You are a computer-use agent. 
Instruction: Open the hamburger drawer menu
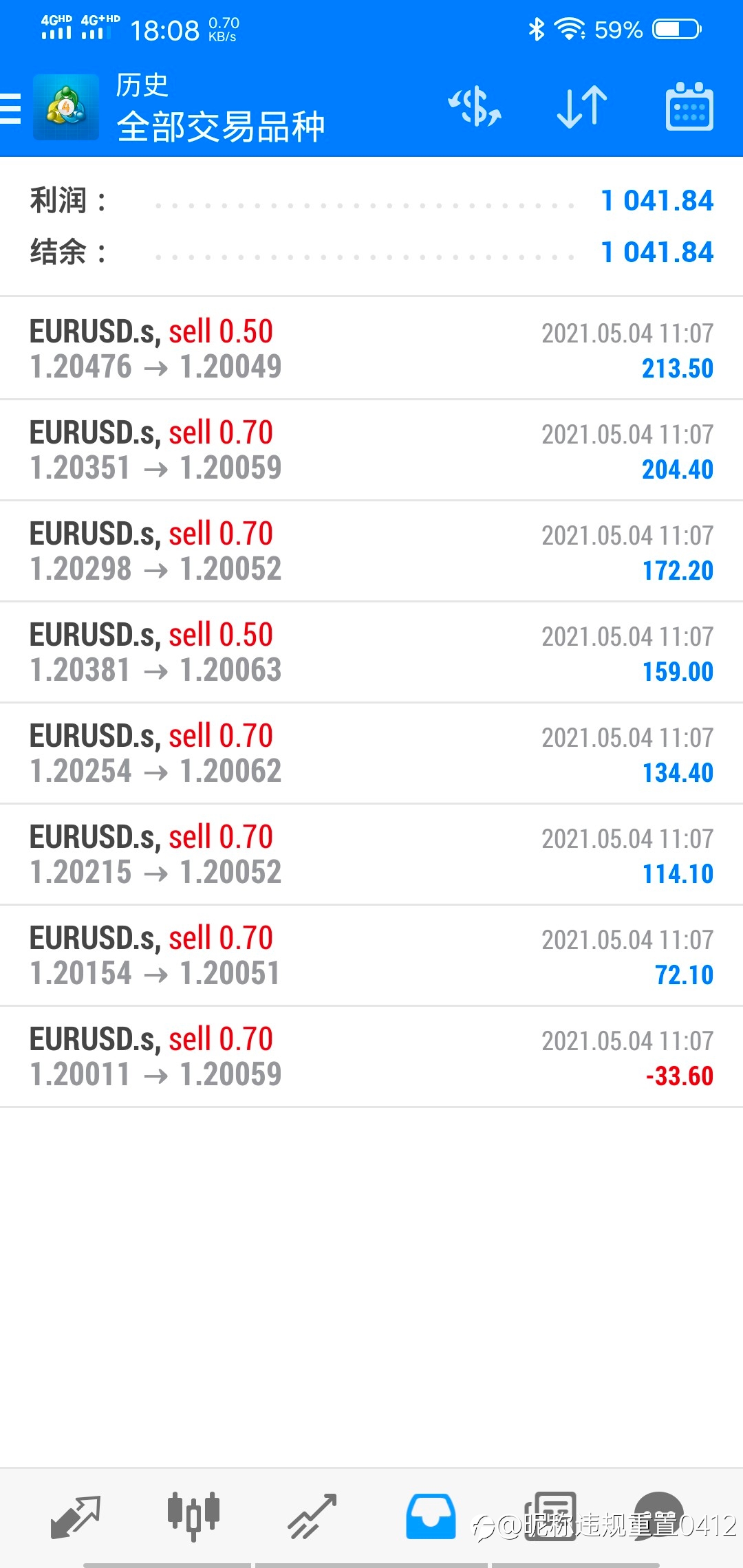click(x=11, y=108)
